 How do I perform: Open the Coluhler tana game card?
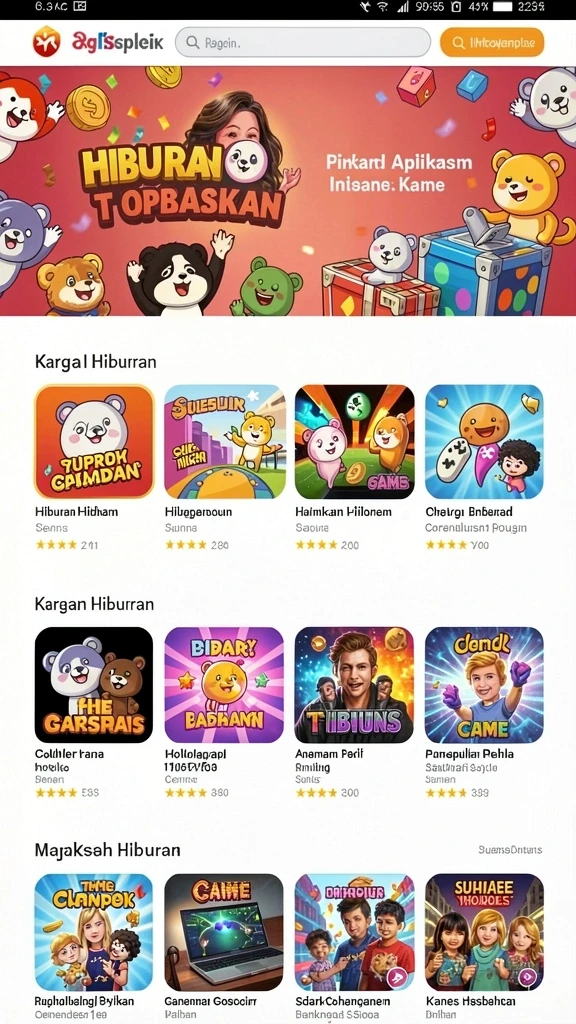click(x=94, y=712)
